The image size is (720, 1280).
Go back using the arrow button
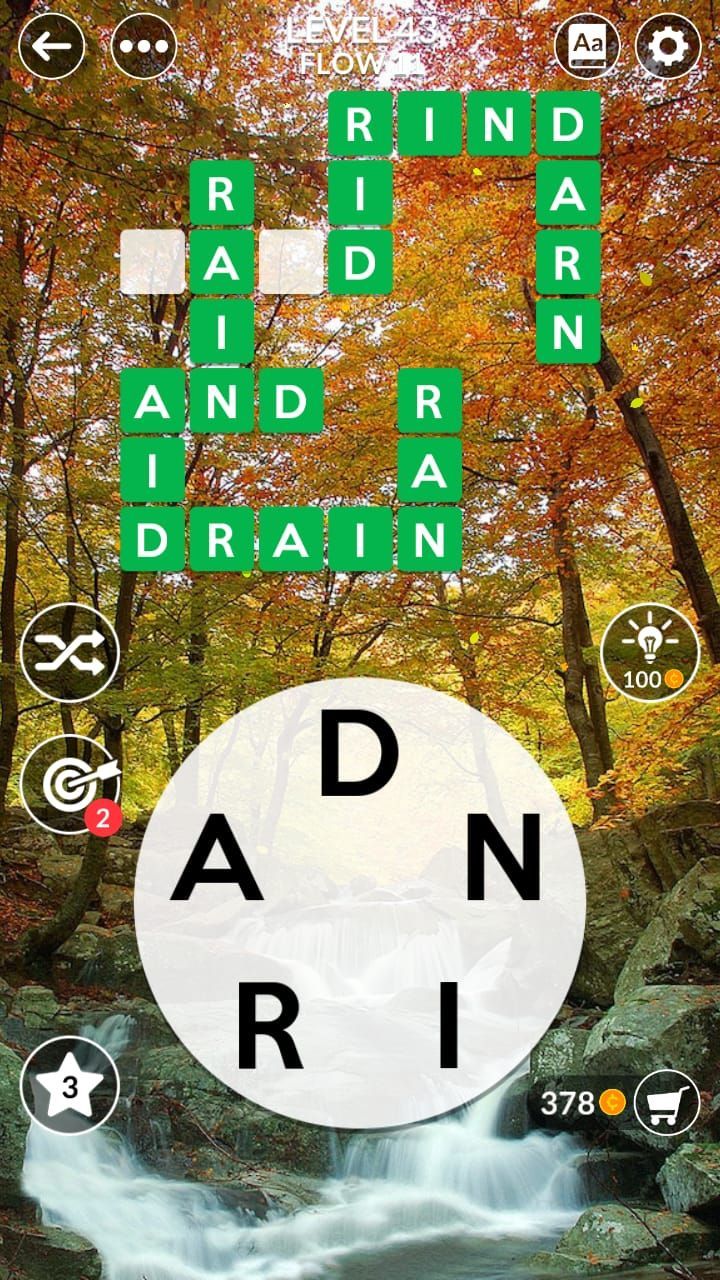tap(52, 46)
